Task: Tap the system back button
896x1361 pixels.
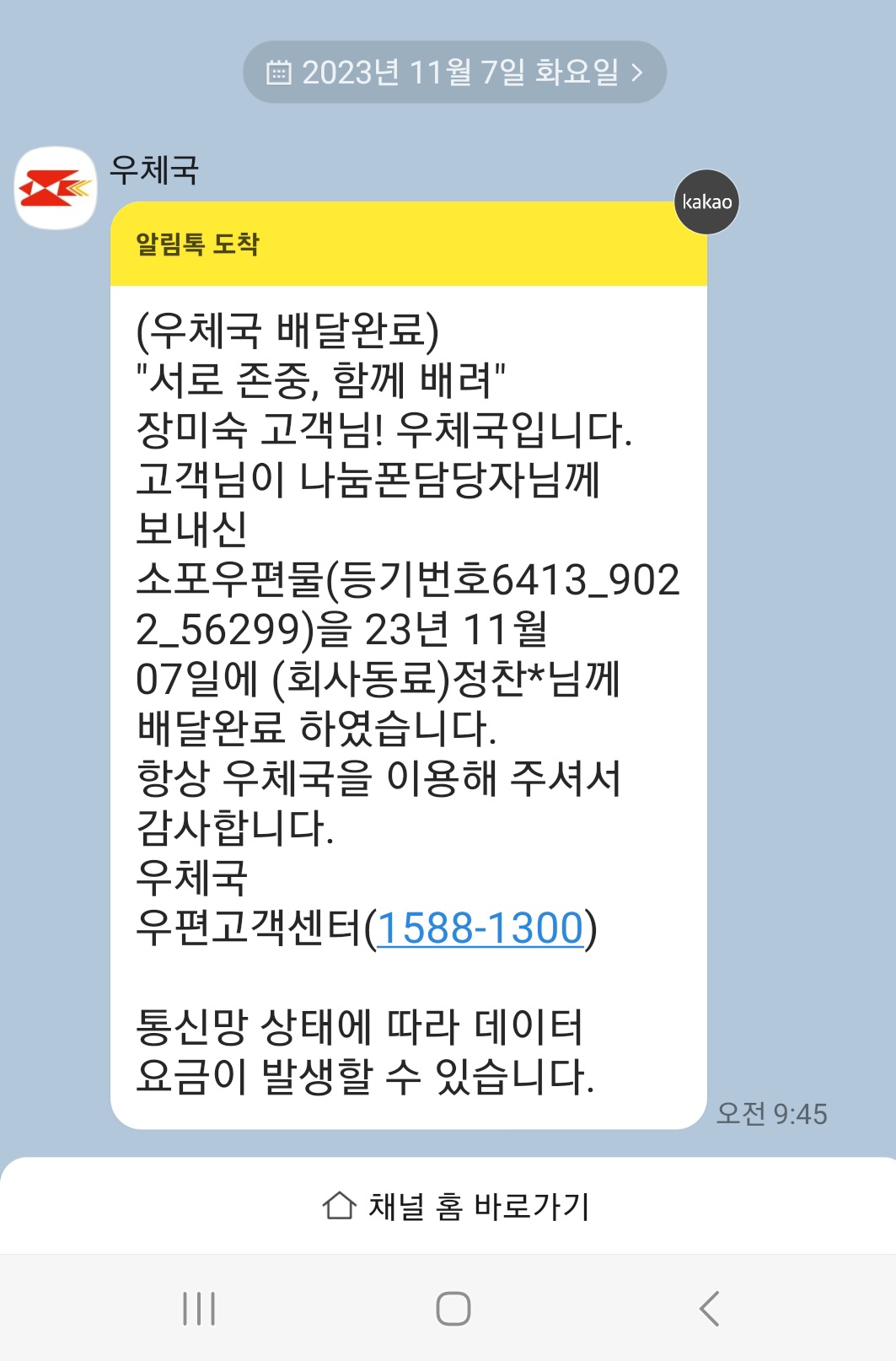Action: click(709, 1309)
